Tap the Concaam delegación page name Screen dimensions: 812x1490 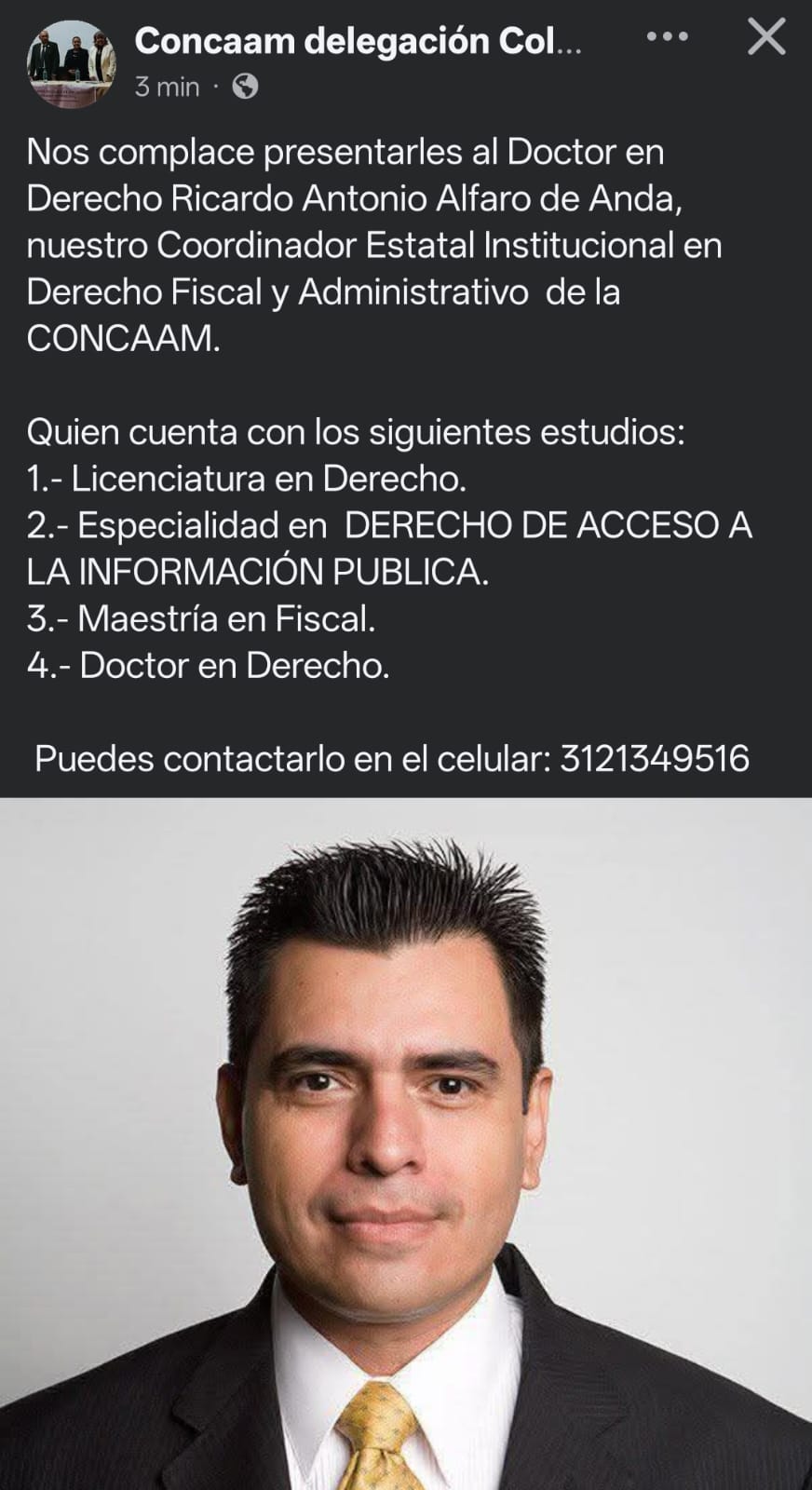tap(359, 41)
